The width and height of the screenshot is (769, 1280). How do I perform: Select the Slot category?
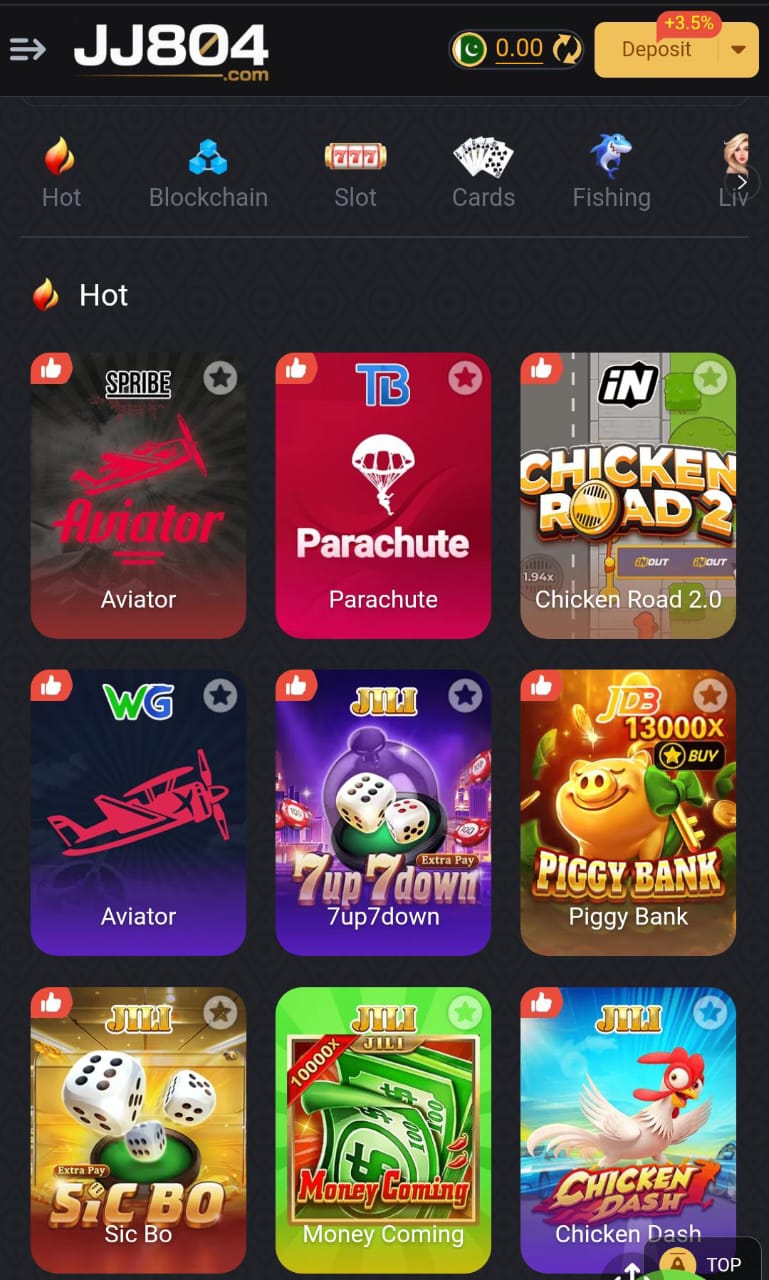355,174
